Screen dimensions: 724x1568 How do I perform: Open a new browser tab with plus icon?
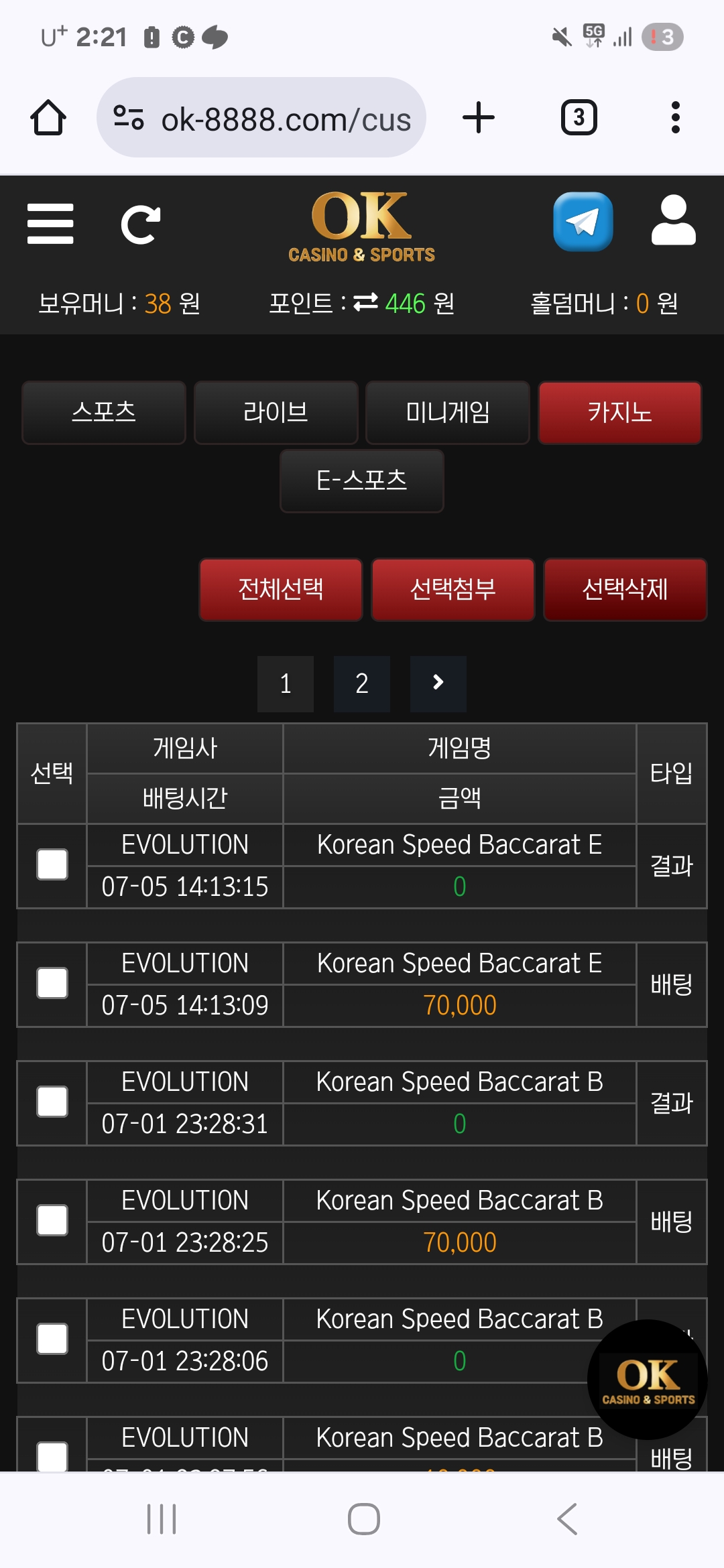coord(479,118)
